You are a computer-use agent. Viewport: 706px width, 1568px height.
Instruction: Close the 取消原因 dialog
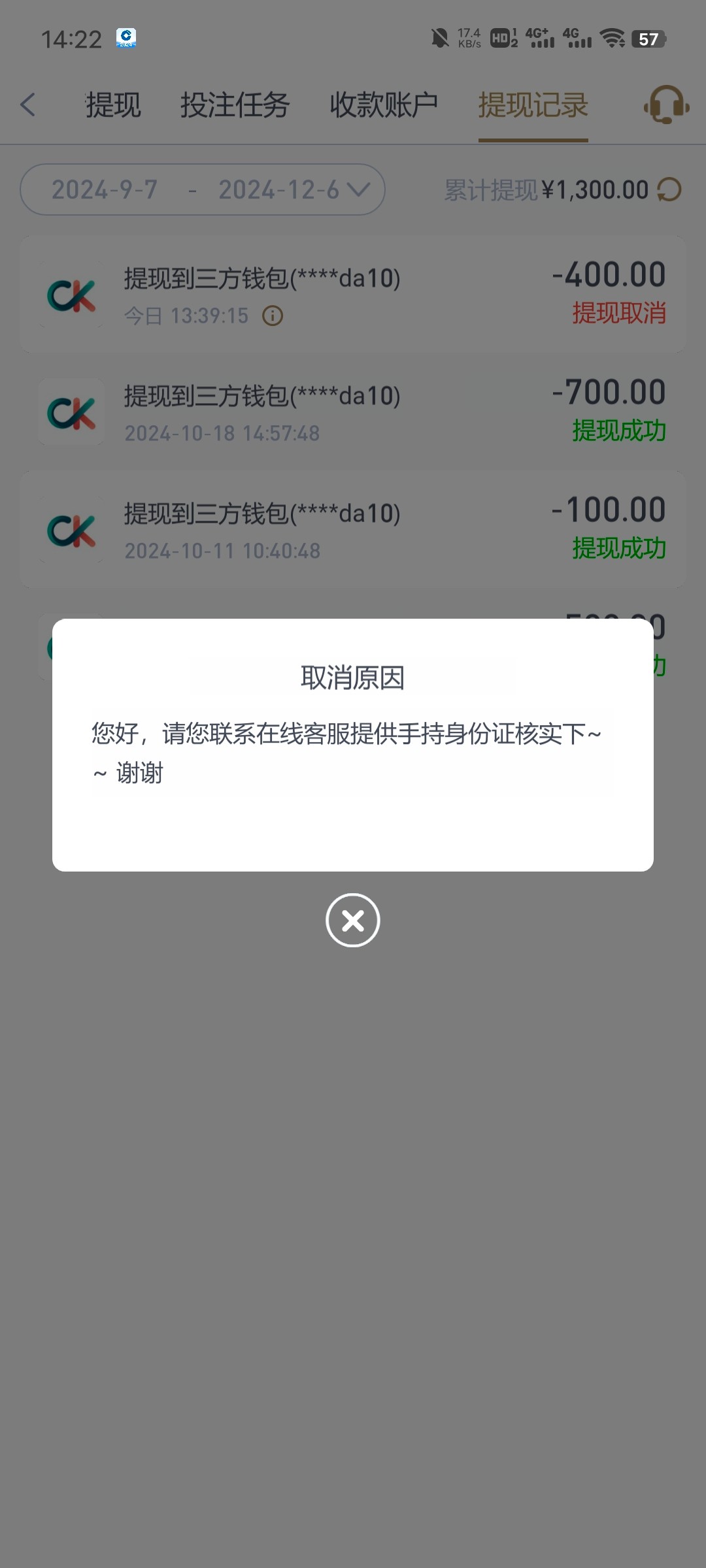[353, 921]
